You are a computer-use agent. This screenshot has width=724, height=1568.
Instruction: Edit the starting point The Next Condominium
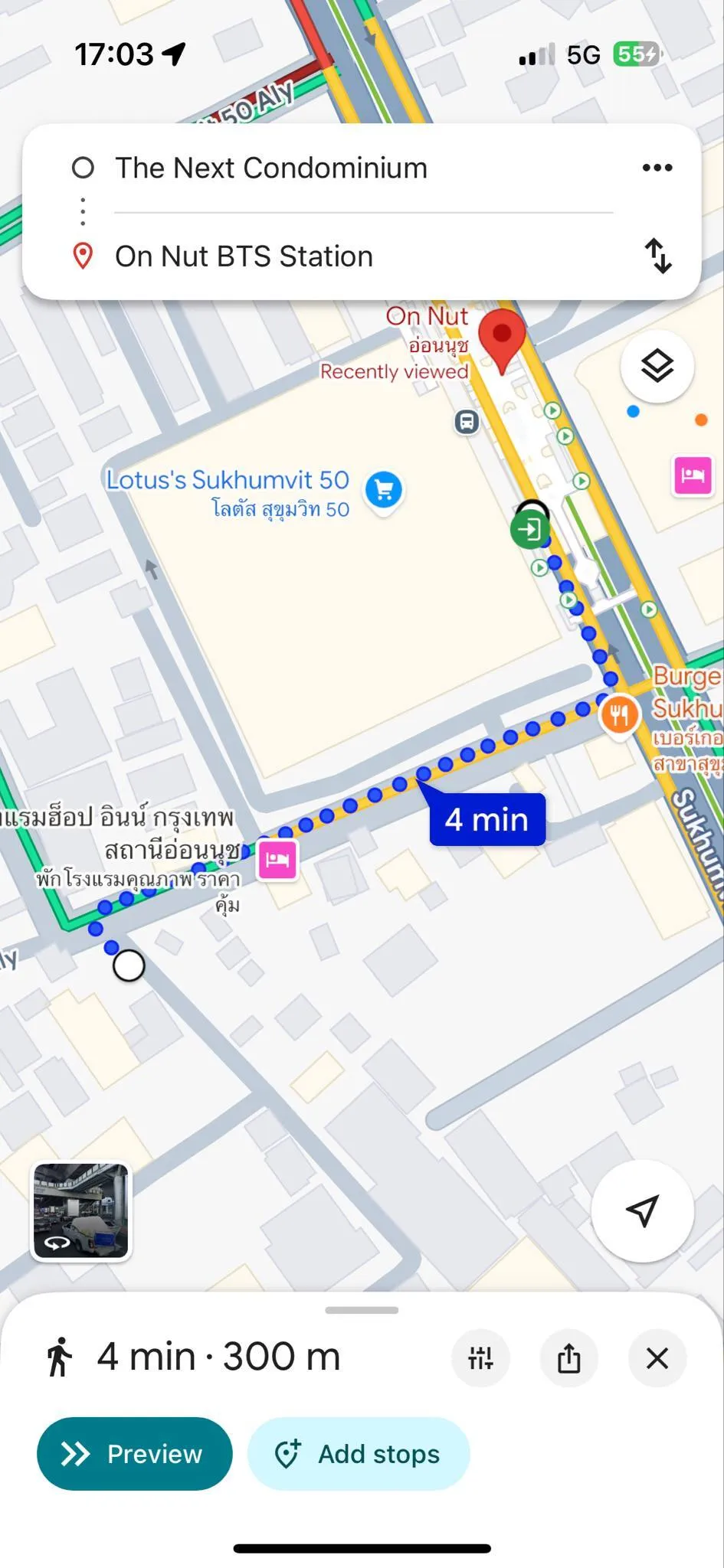(x=271, y=168)
